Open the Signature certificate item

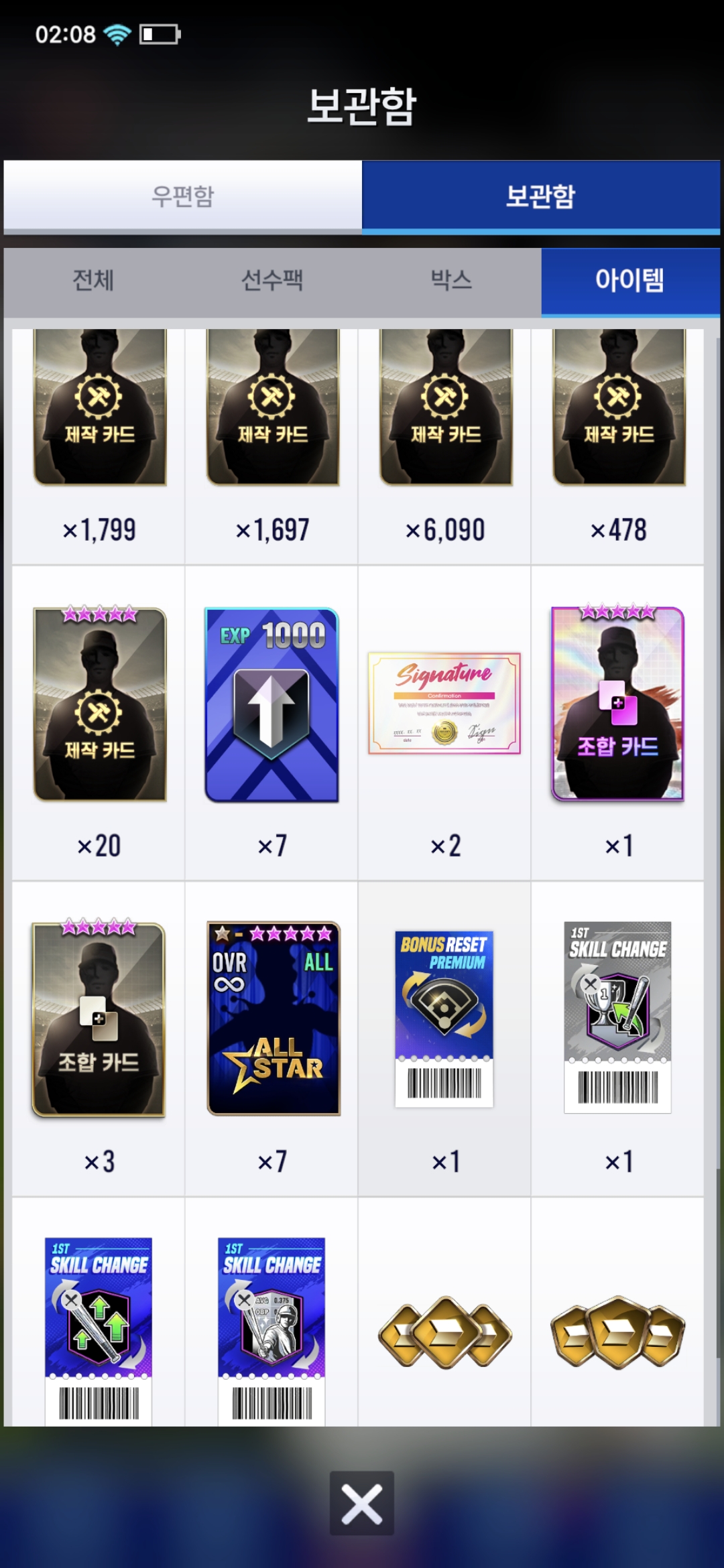click(x=444, y=704)
